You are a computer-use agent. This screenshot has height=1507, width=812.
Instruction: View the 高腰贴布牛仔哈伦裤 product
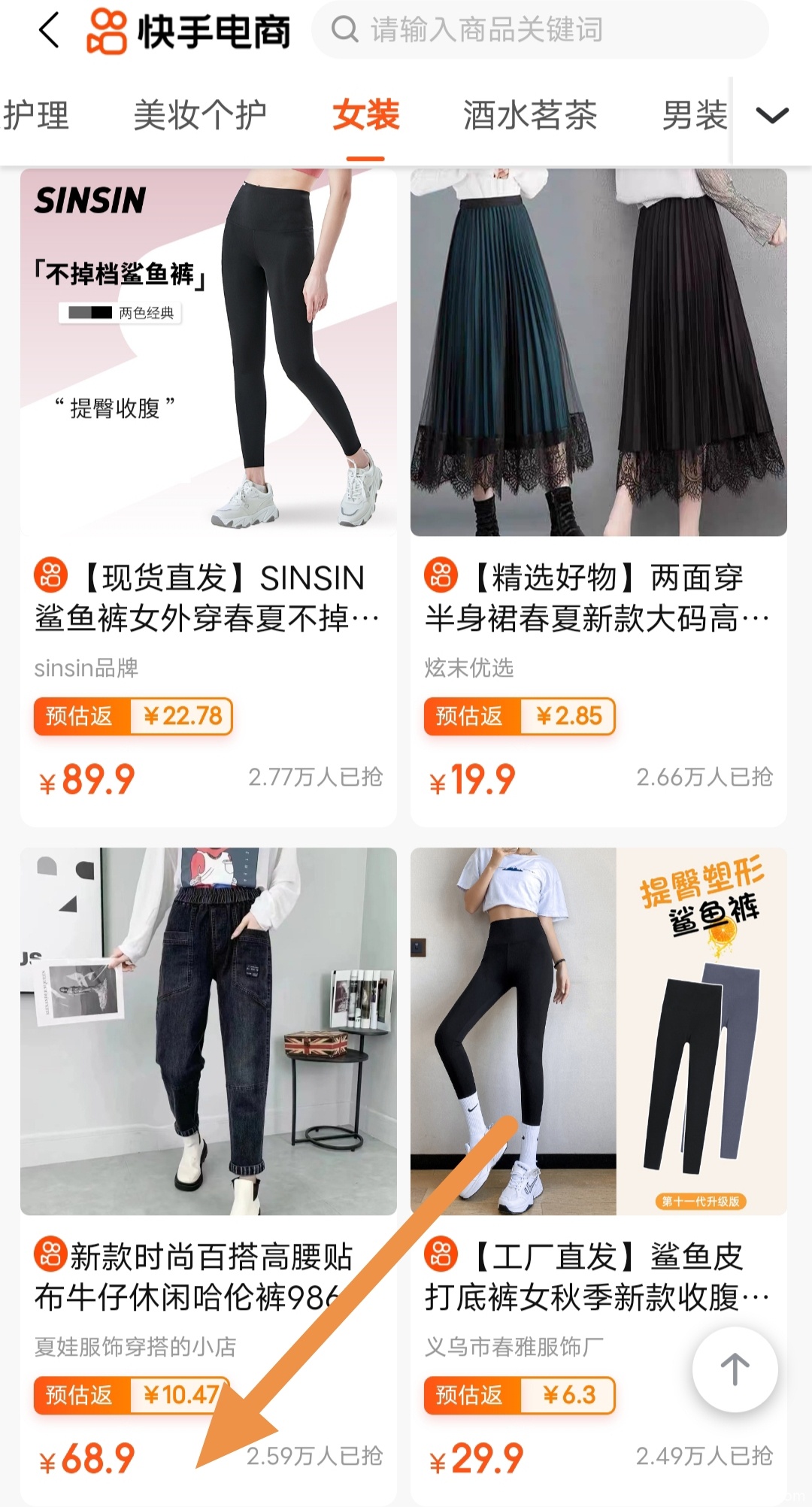[x=208, y=1173]
